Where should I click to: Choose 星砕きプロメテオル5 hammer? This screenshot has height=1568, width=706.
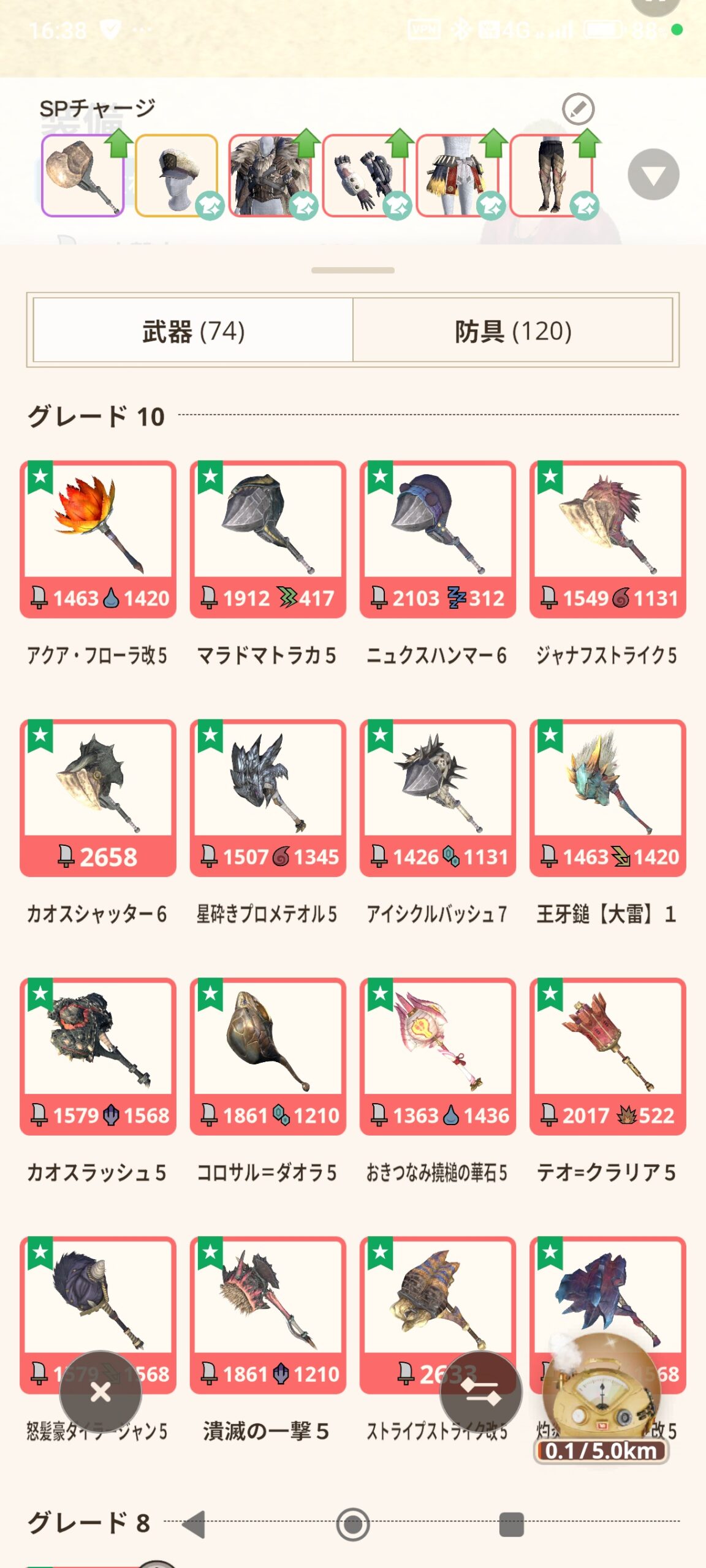tap(268, 797)
